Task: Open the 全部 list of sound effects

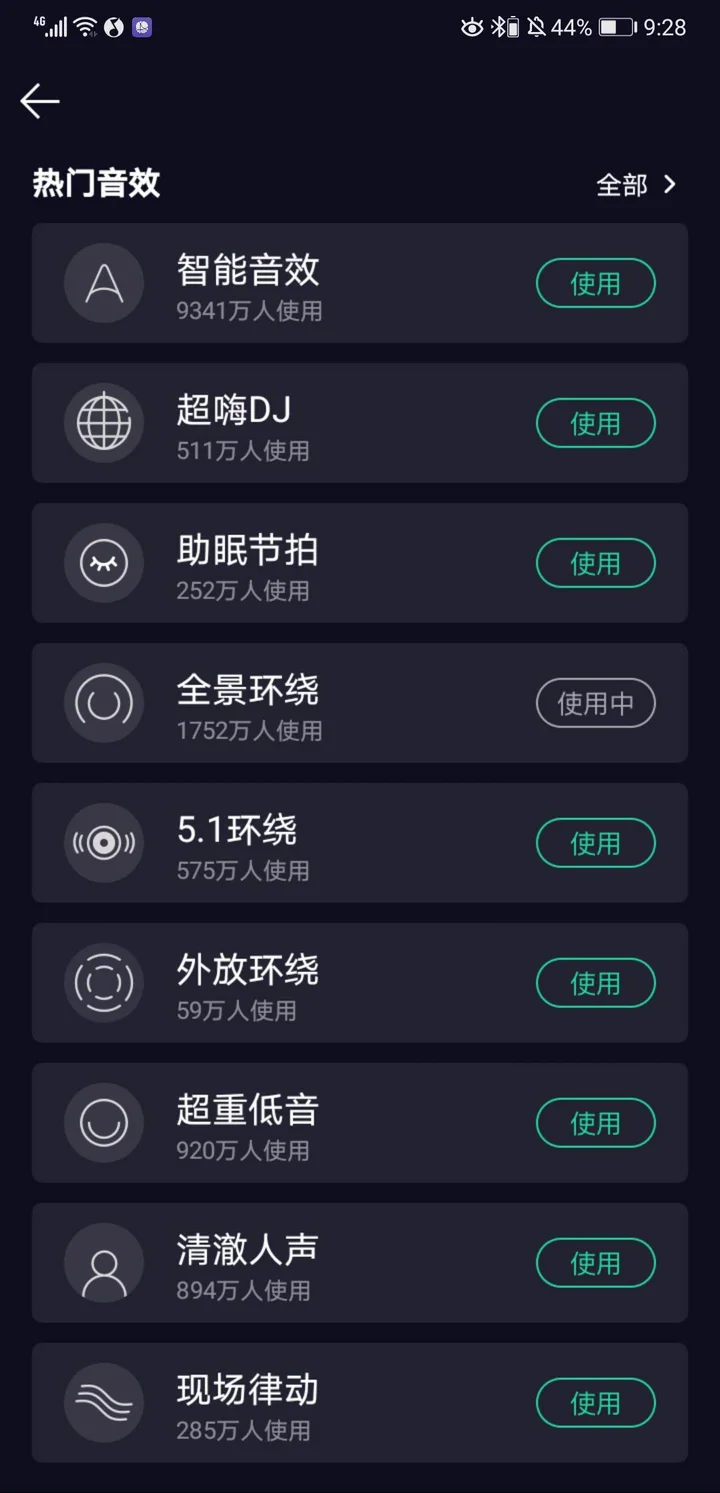Action: (637, 185)
